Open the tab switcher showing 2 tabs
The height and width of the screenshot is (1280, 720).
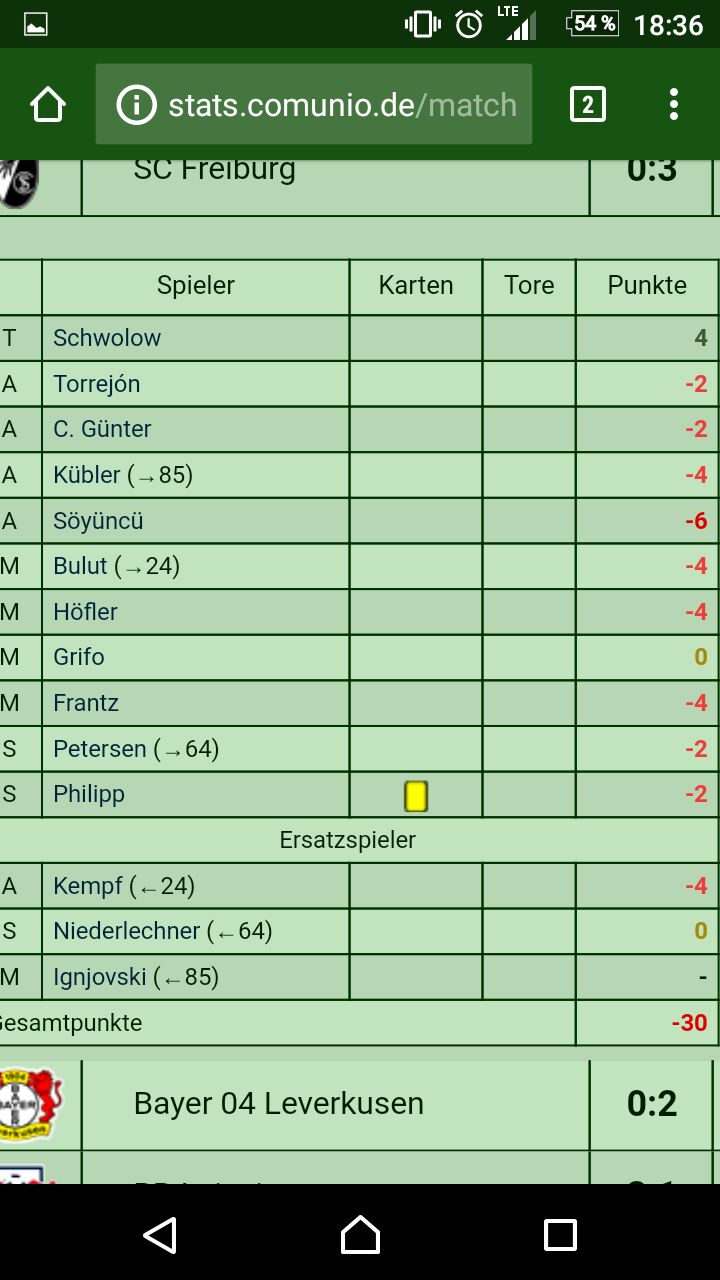[587, 104]
